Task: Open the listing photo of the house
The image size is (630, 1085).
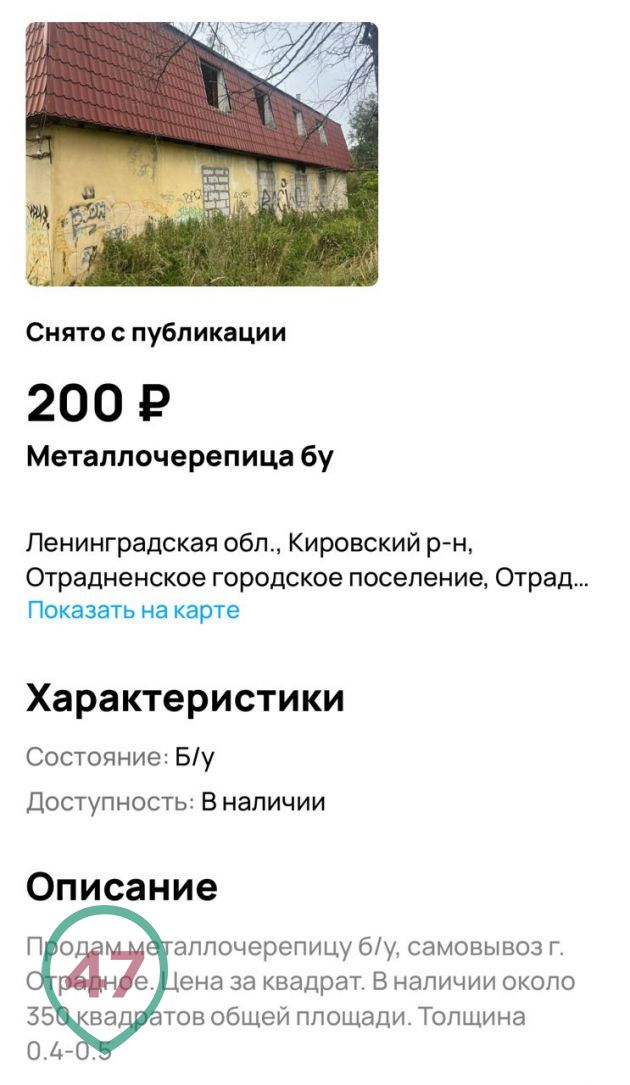Action: click(x=202, y=154)
